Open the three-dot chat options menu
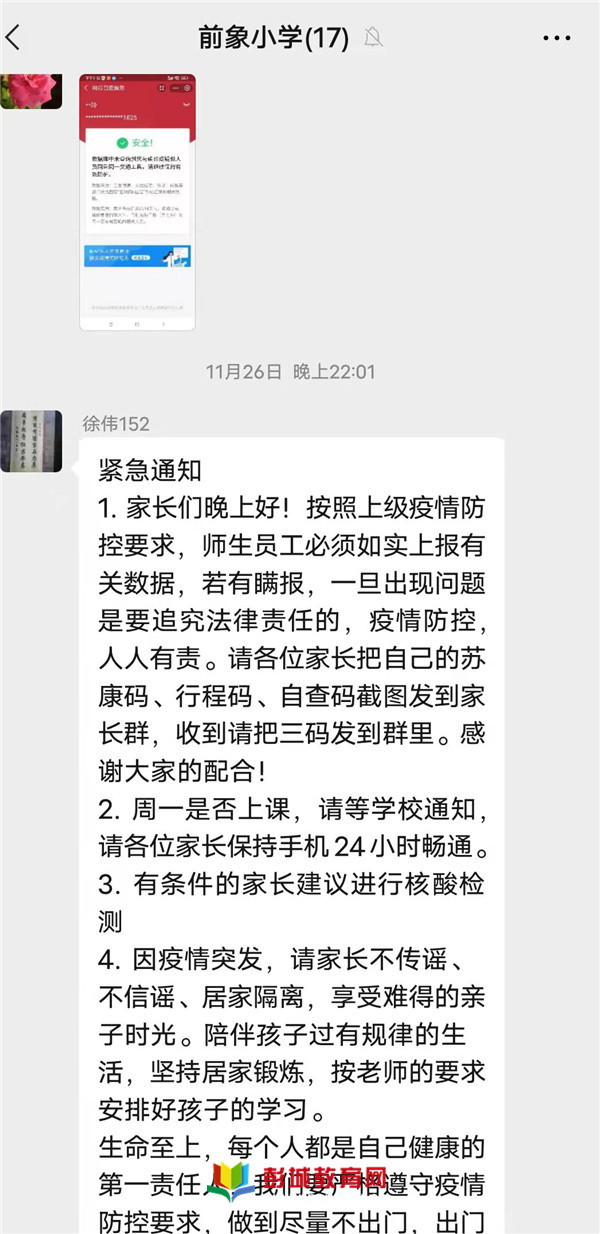Viewport: 600px width, 1234px height. pos(556,39)
